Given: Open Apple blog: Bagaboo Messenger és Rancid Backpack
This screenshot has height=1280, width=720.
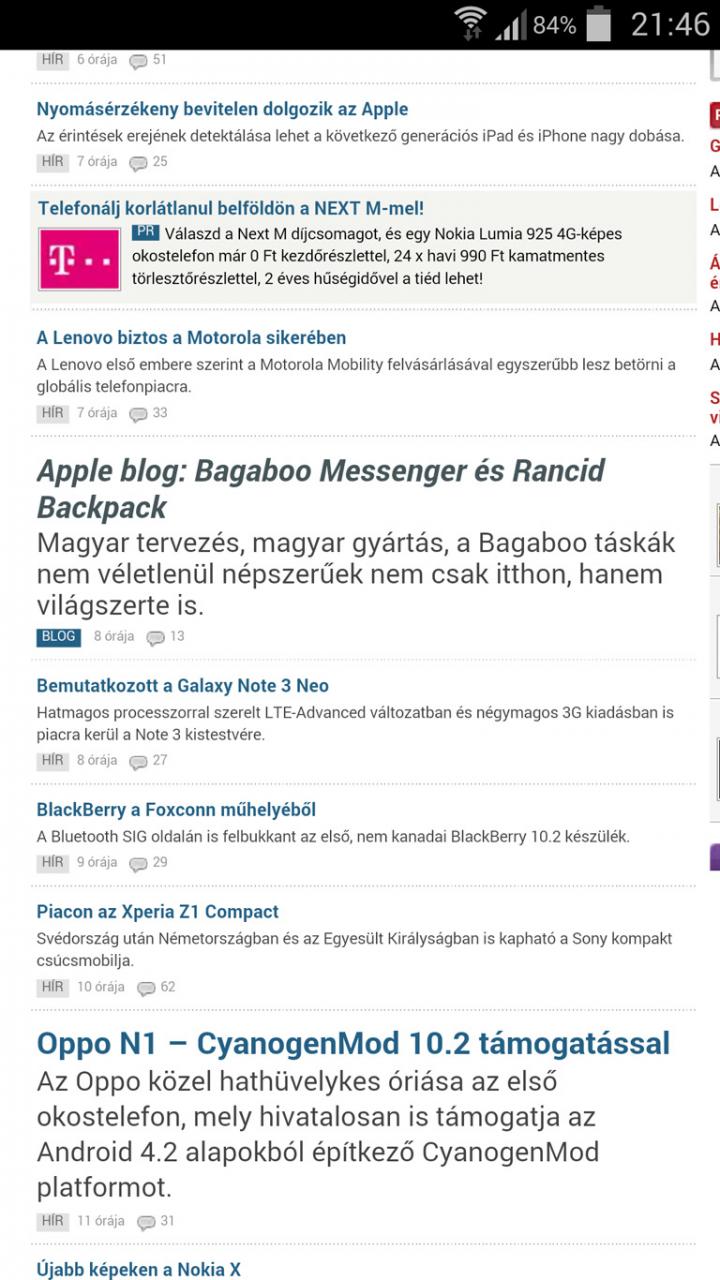Looking at the screenshot, I should click(x=321, y=489).
